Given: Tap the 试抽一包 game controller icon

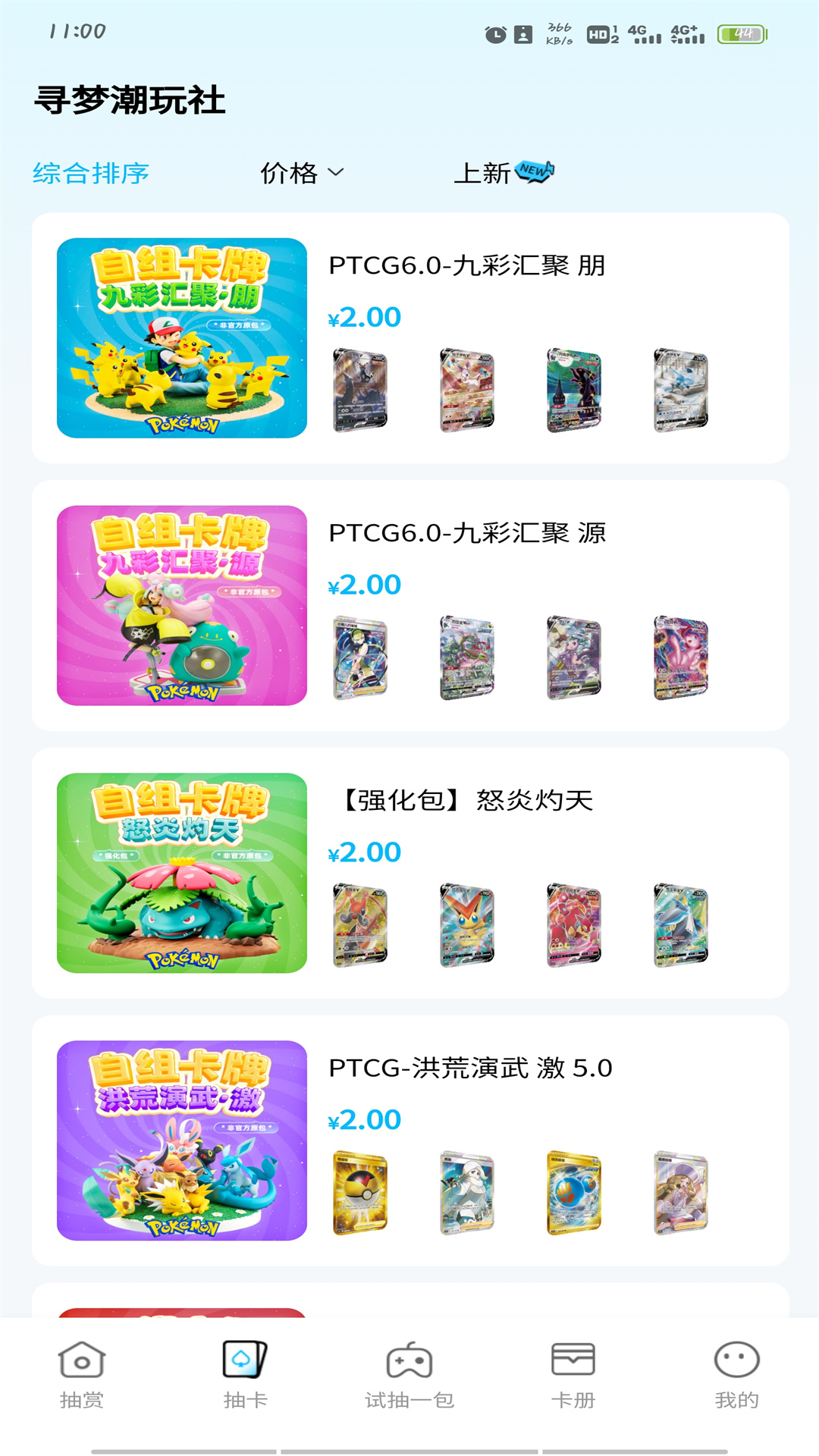Looking at the screenshot, I should pyautogui.click(x=409, y=1360).
